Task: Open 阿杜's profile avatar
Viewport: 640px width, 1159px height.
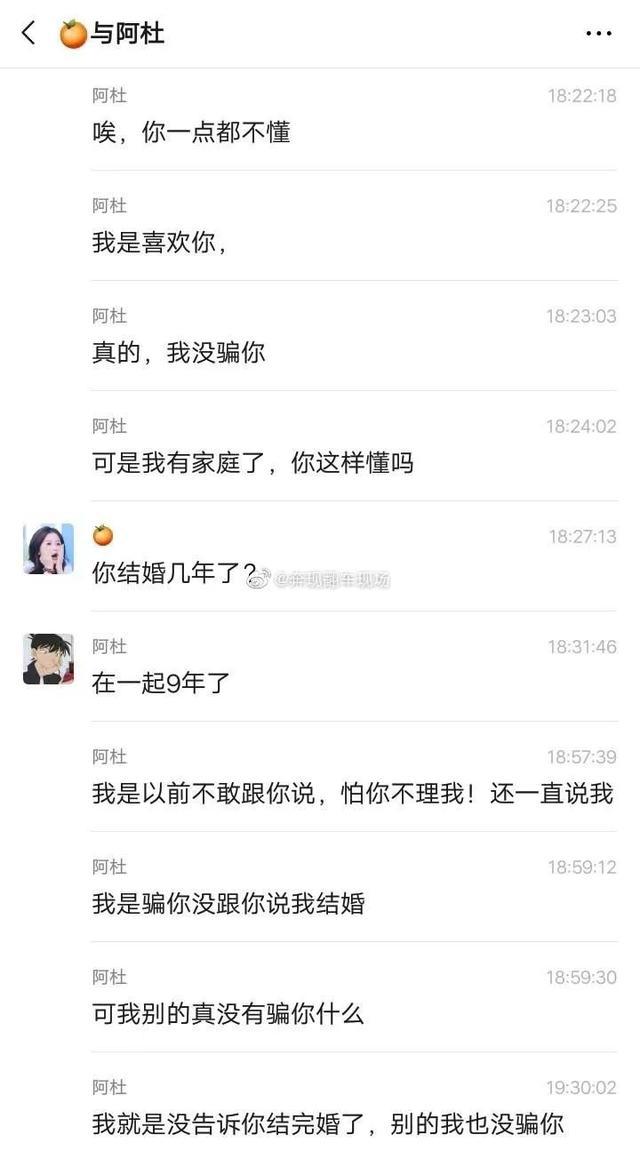Action: 48,659
